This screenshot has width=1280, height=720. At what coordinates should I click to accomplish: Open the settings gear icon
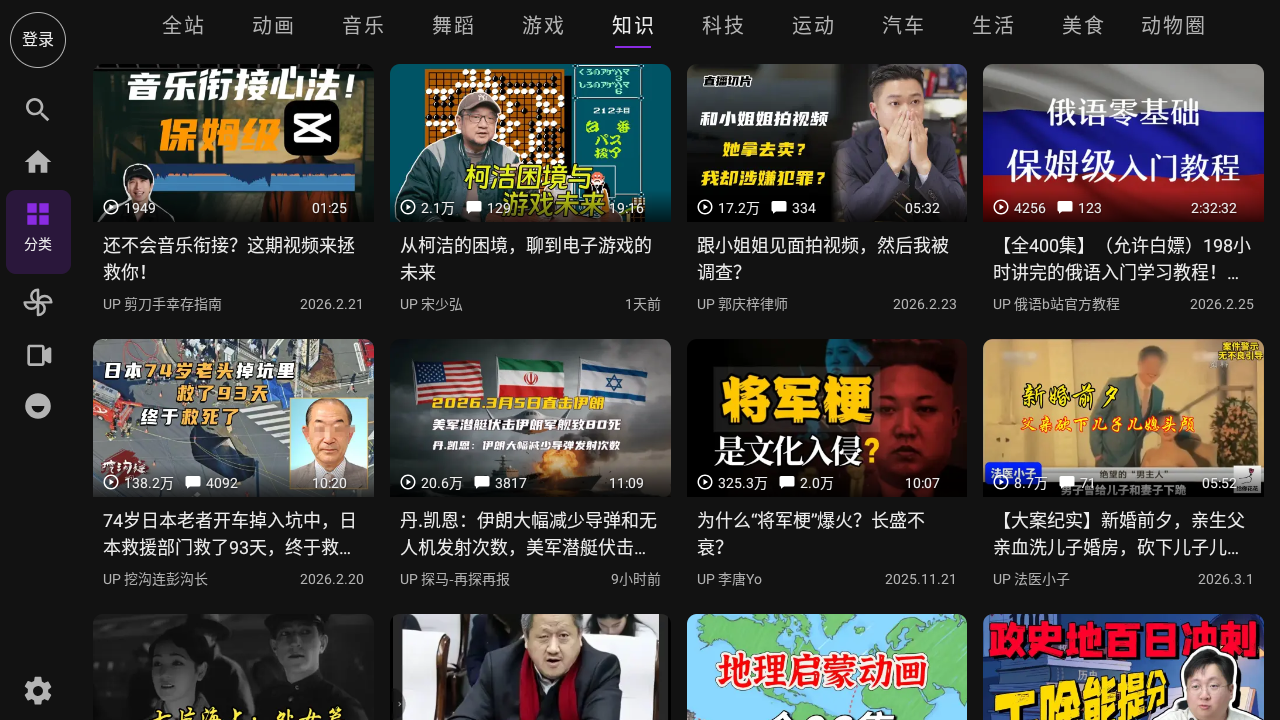(x=38, y=691)
